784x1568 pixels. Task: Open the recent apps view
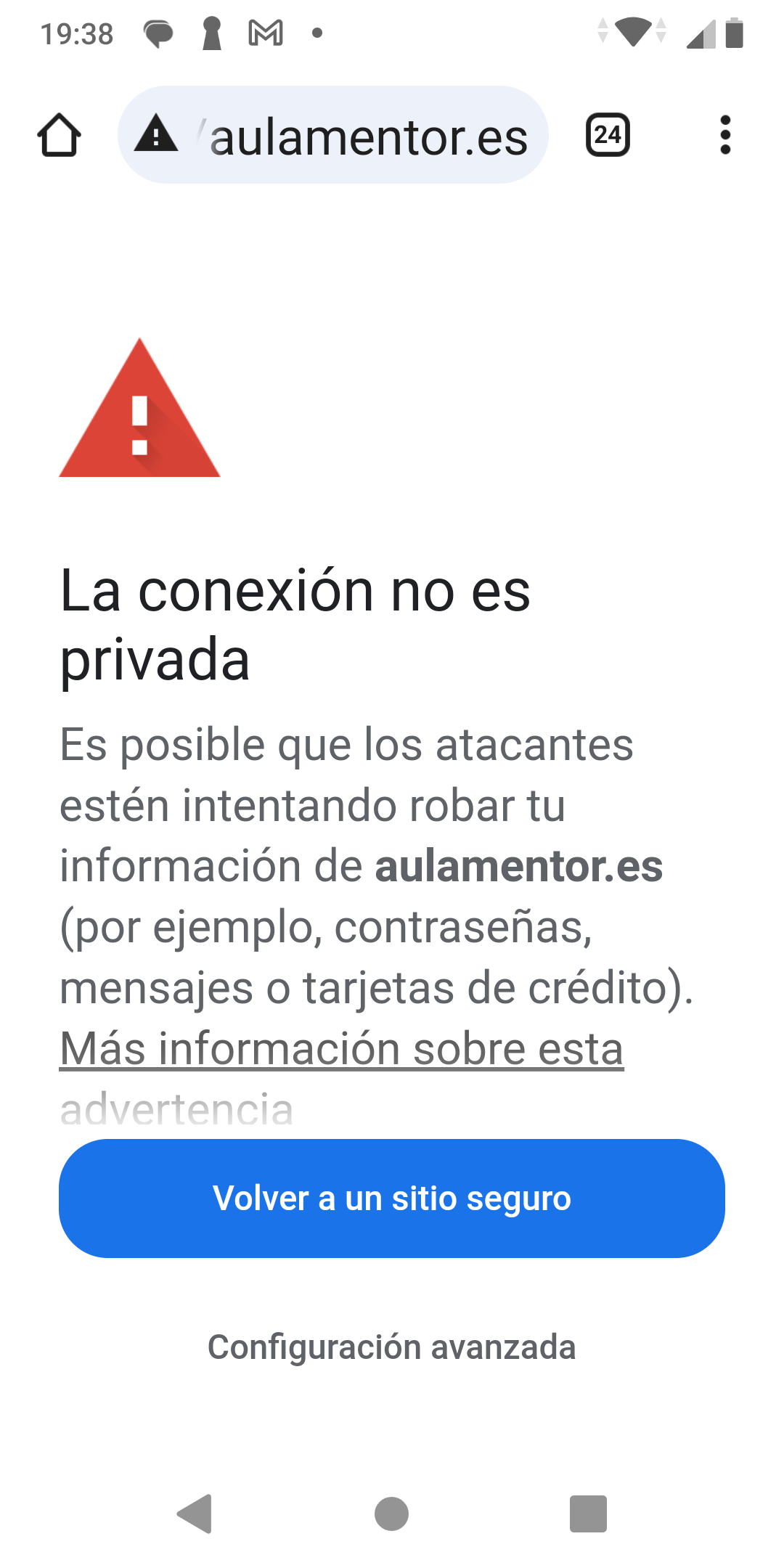click(x=588, y=1514)
